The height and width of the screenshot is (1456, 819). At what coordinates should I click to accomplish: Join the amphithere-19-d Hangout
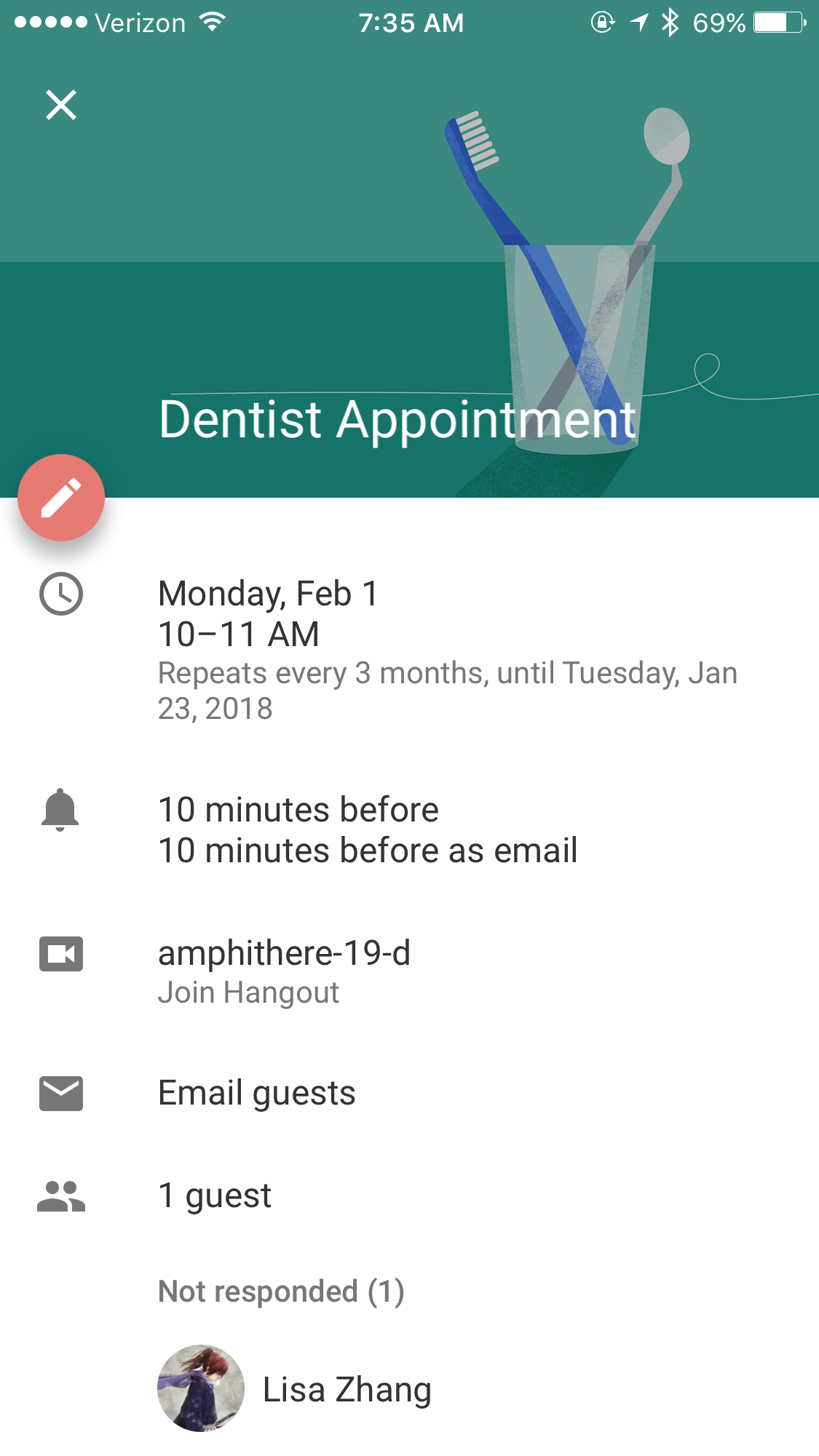[248, 992]
